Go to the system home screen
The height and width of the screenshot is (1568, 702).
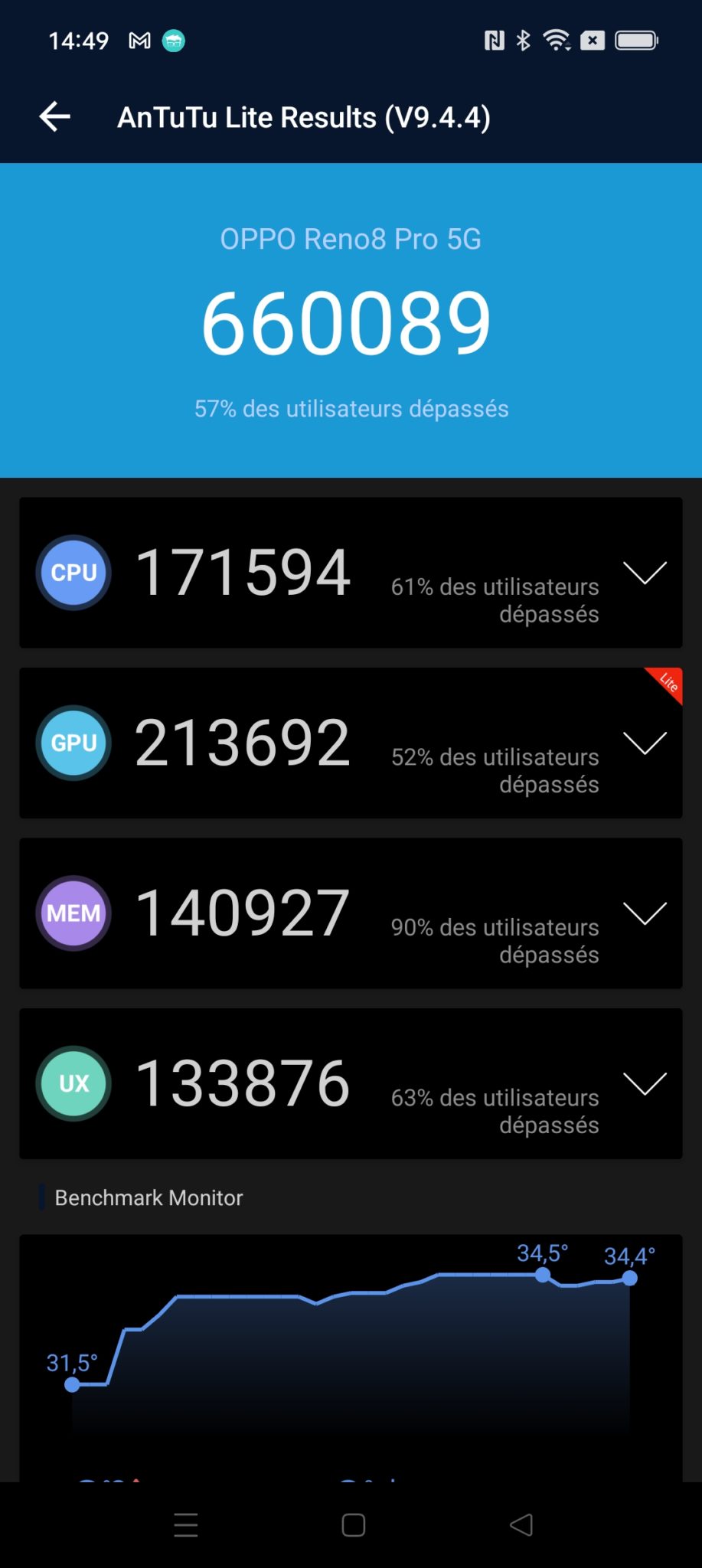pos(353,1525)
